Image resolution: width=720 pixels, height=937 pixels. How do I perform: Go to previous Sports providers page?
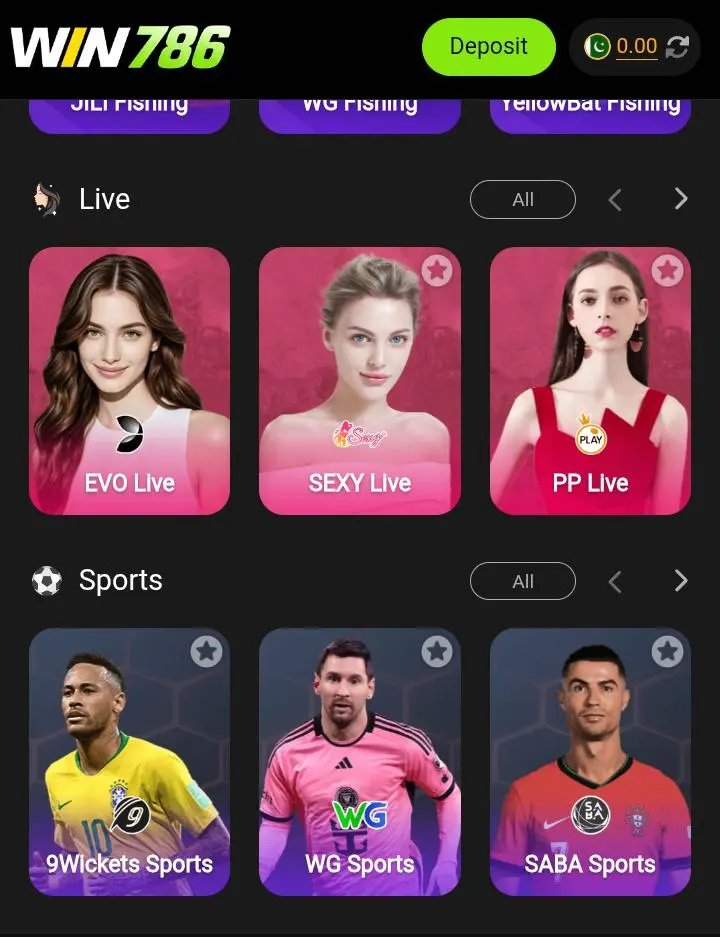[615, 582]
